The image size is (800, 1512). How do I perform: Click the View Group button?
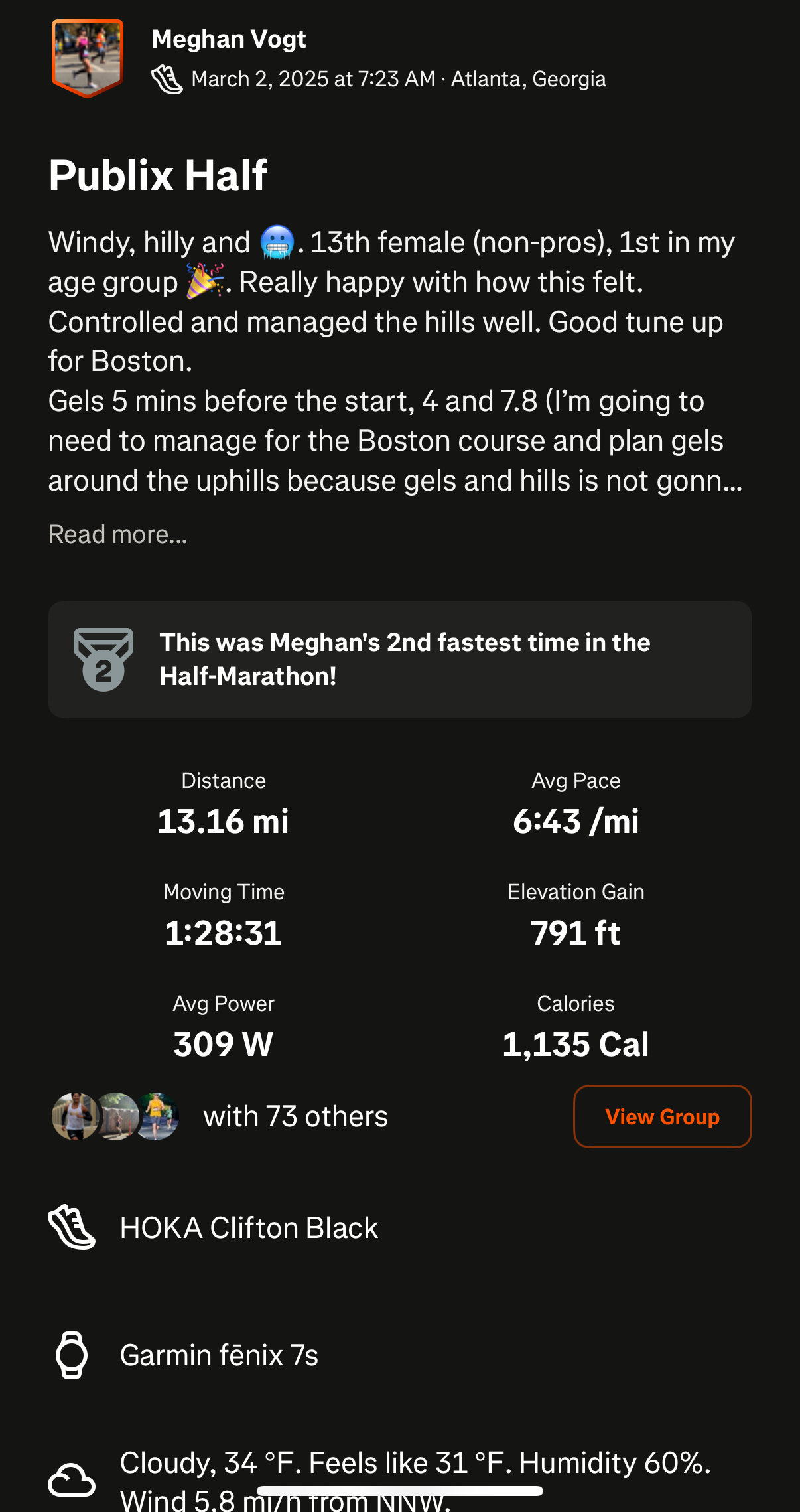(x=661, y=1117)
